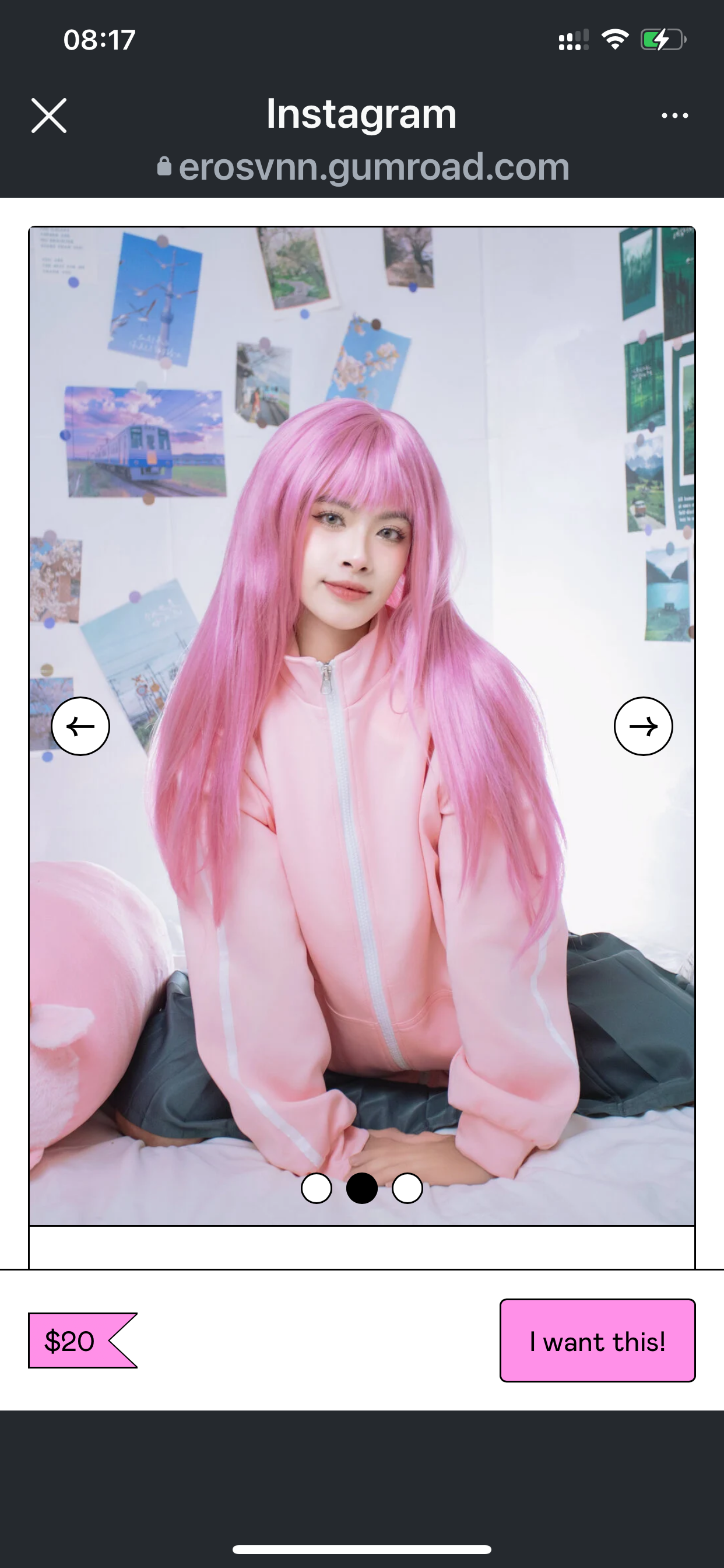
Task: Jump to the third image dot
Action: (407, 1188)
